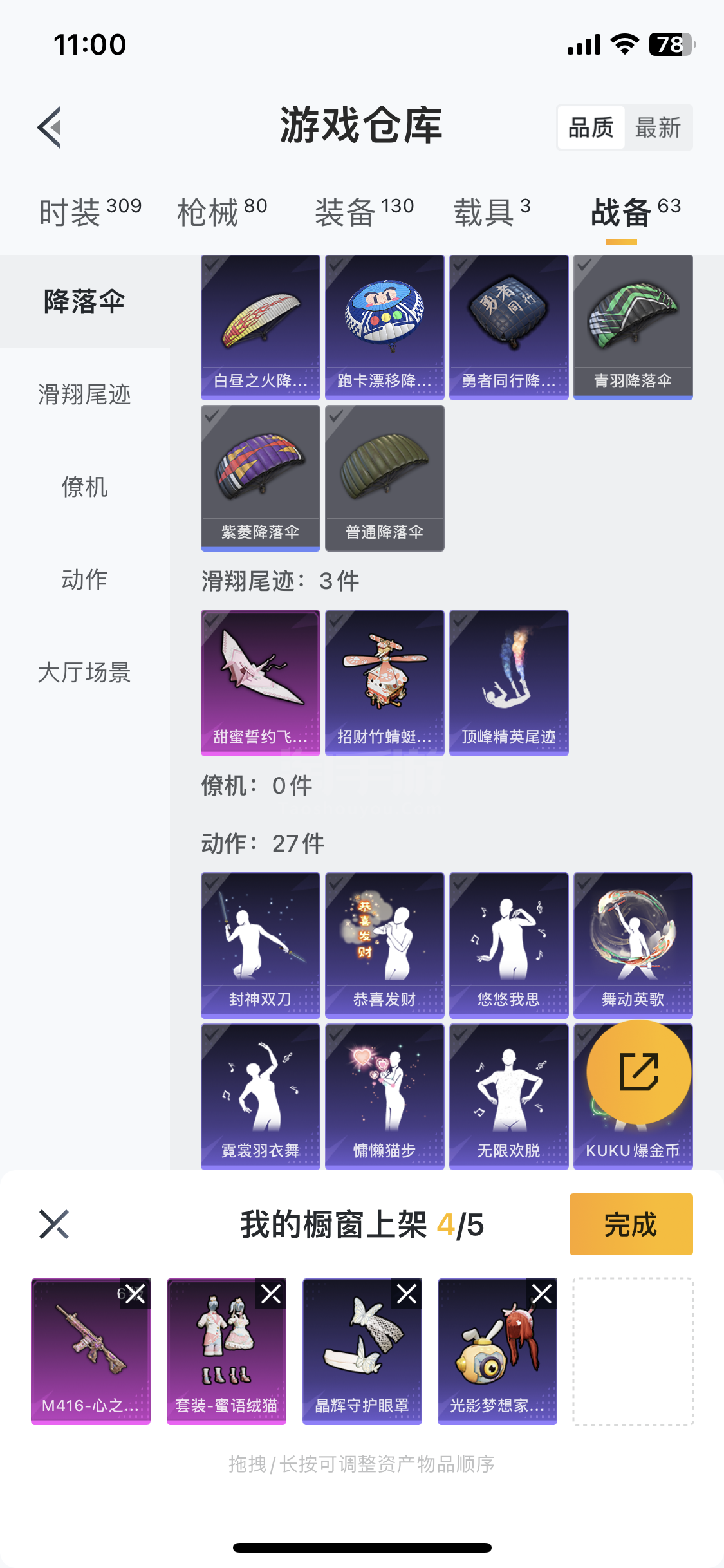724x1568 pixels.
Task: Go back using the top-left arrow
Action: coord(50,127)
